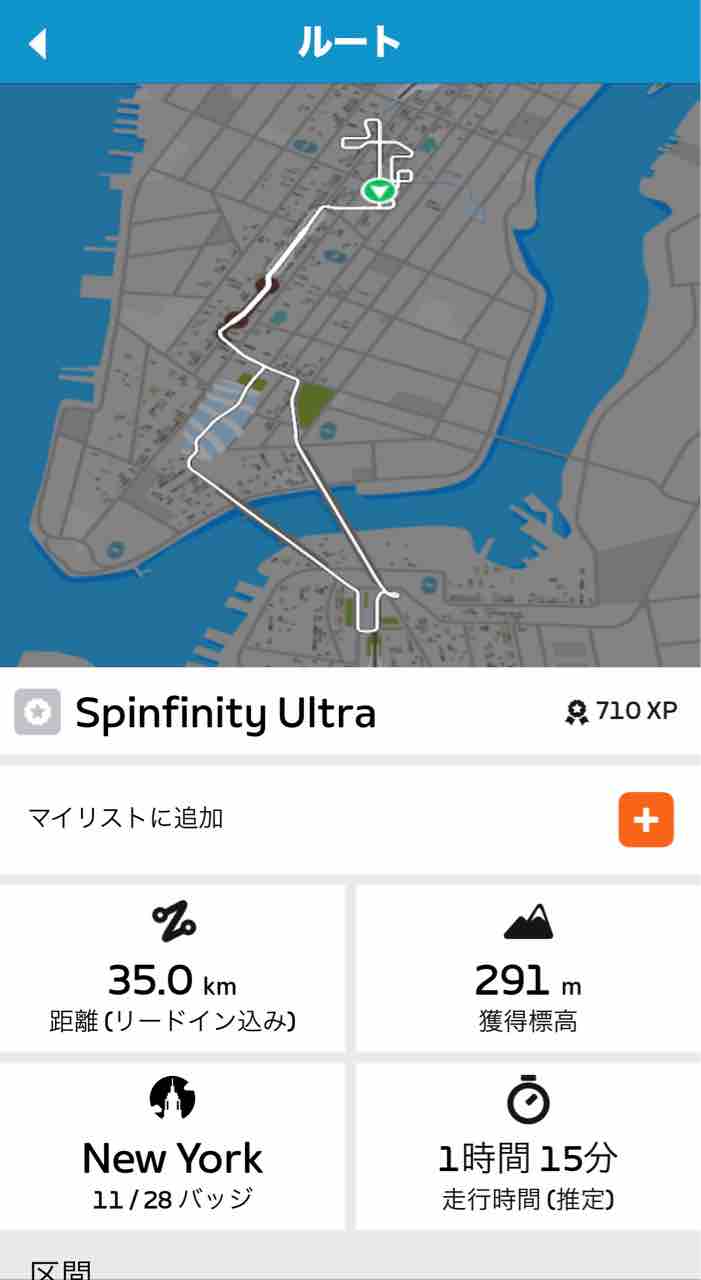
Task: Add Spinfinity Ultra to マイリスト
Action: pos(645,820)
